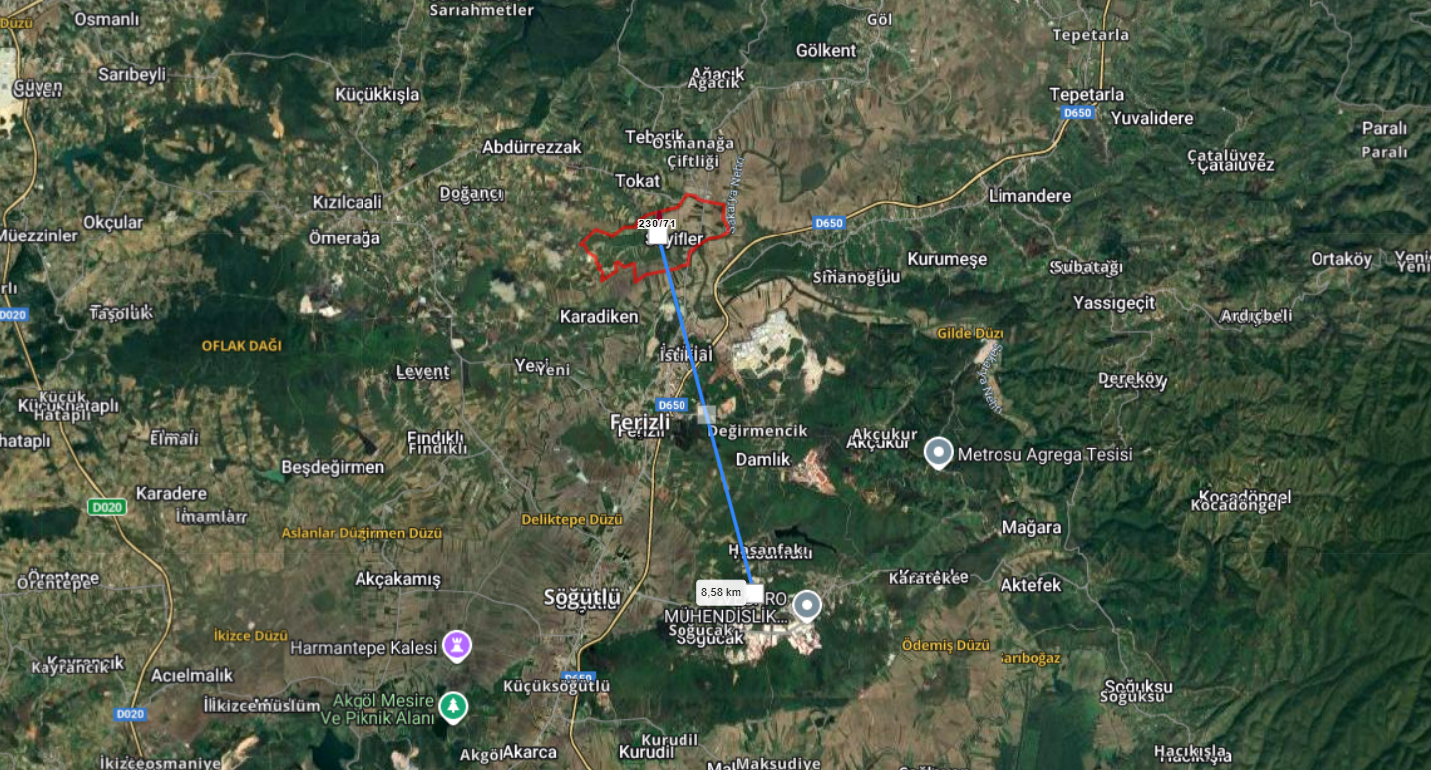The height and width of the screenshot is (770, 1431).
Task: Tap the Mühendislik place pin near Soğucak
Action: pos(806,605)
